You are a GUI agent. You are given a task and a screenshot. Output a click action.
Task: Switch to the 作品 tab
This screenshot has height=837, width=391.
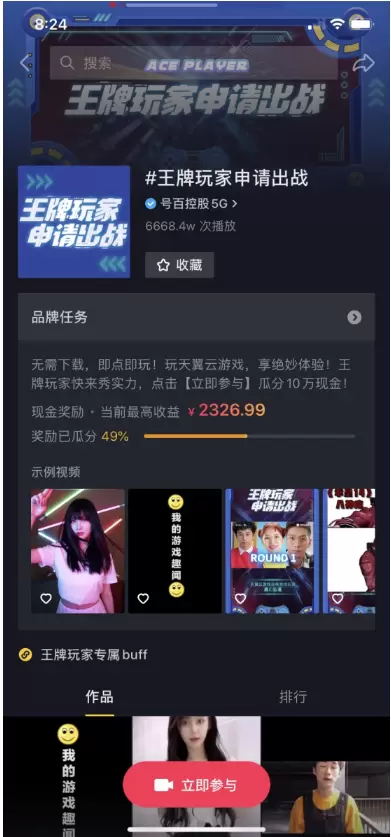tap(99, 697)
